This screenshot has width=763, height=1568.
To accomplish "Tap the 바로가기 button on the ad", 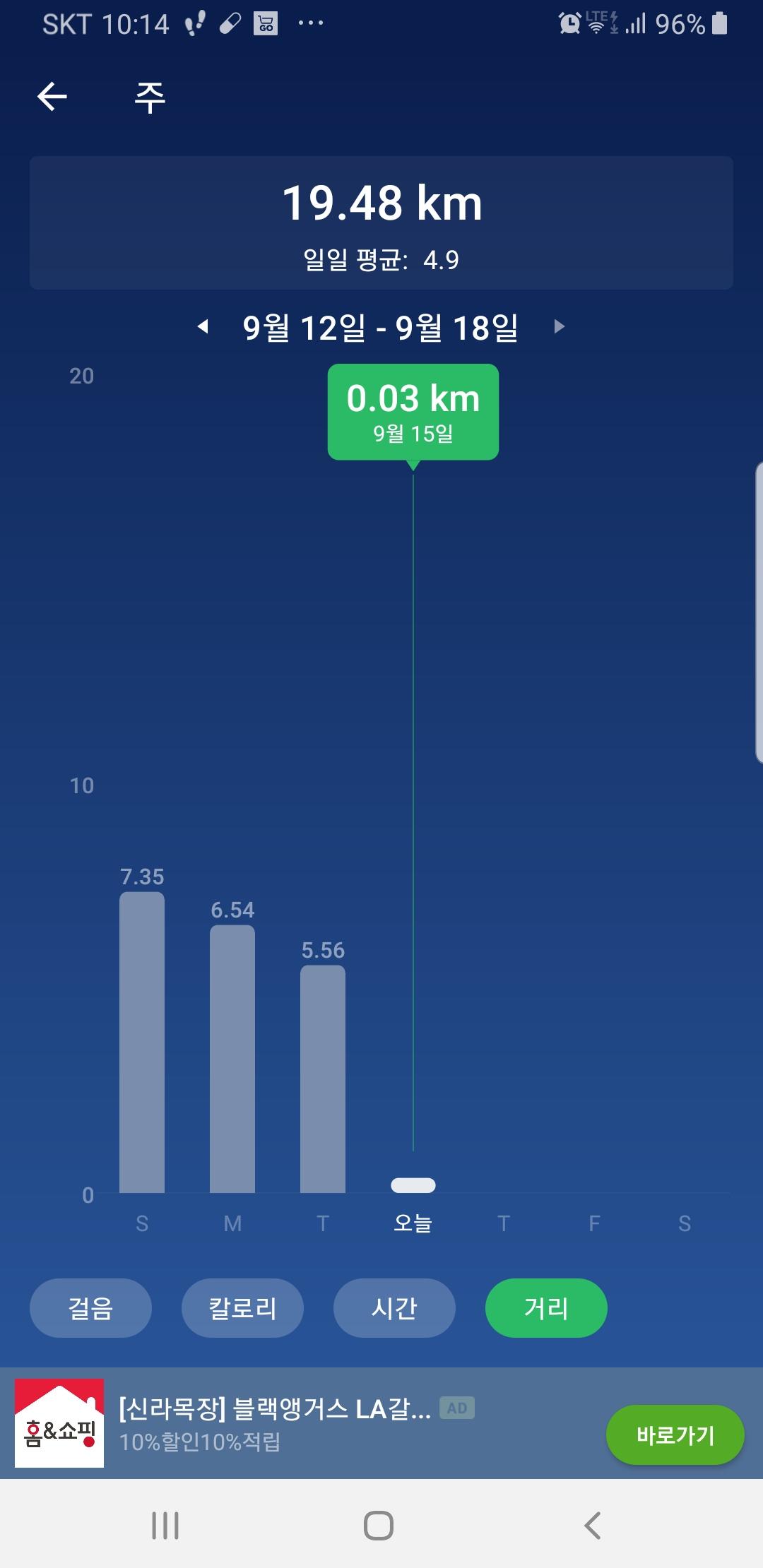I will tap(675, 1435).
